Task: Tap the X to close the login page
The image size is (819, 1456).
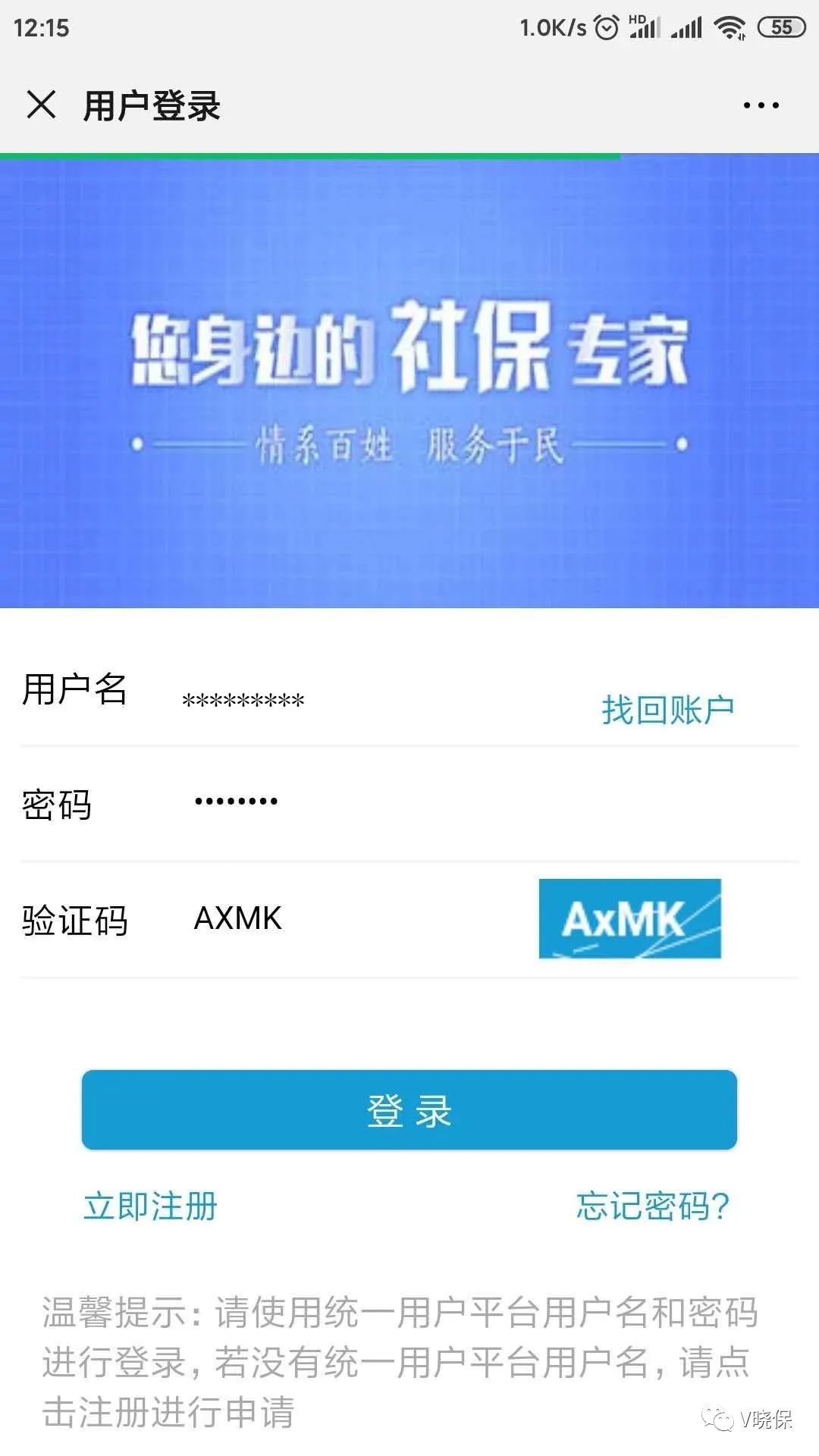Action: point(43,106)
